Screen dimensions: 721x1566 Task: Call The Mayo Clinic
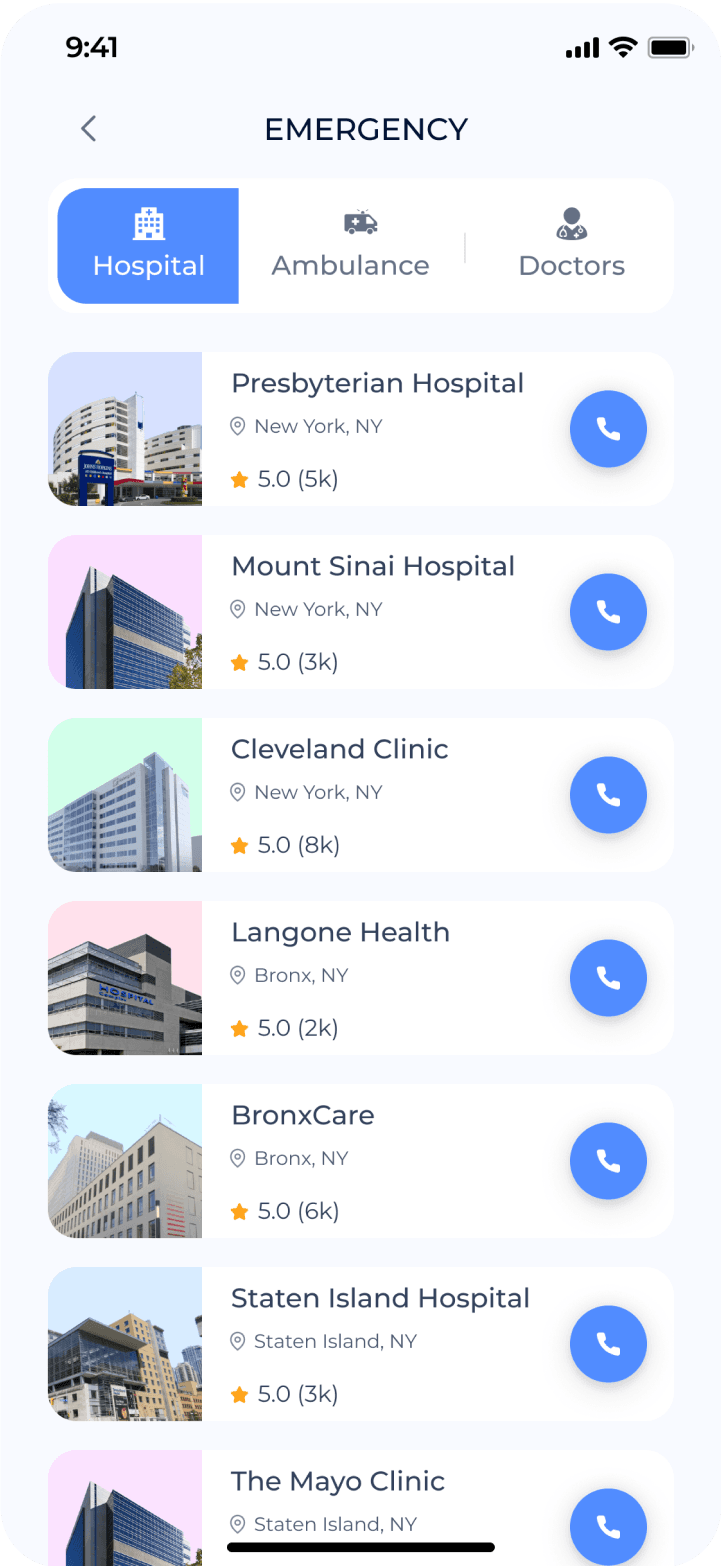(608, 1526)
